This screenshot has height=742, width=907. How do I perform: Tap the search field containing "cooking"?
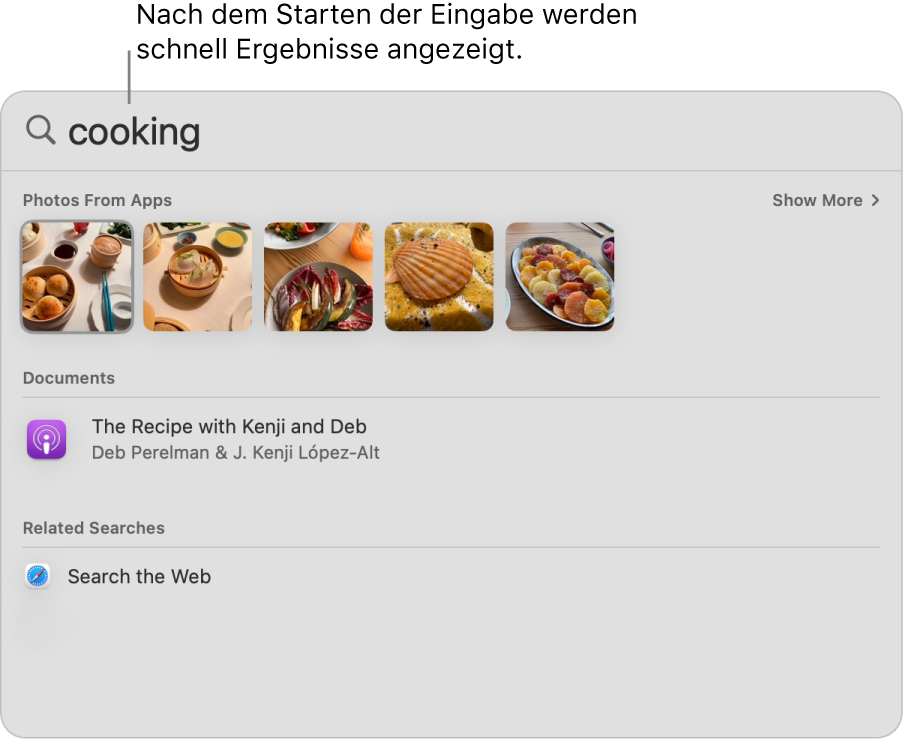pyautogui.click(x=400, y=132)
